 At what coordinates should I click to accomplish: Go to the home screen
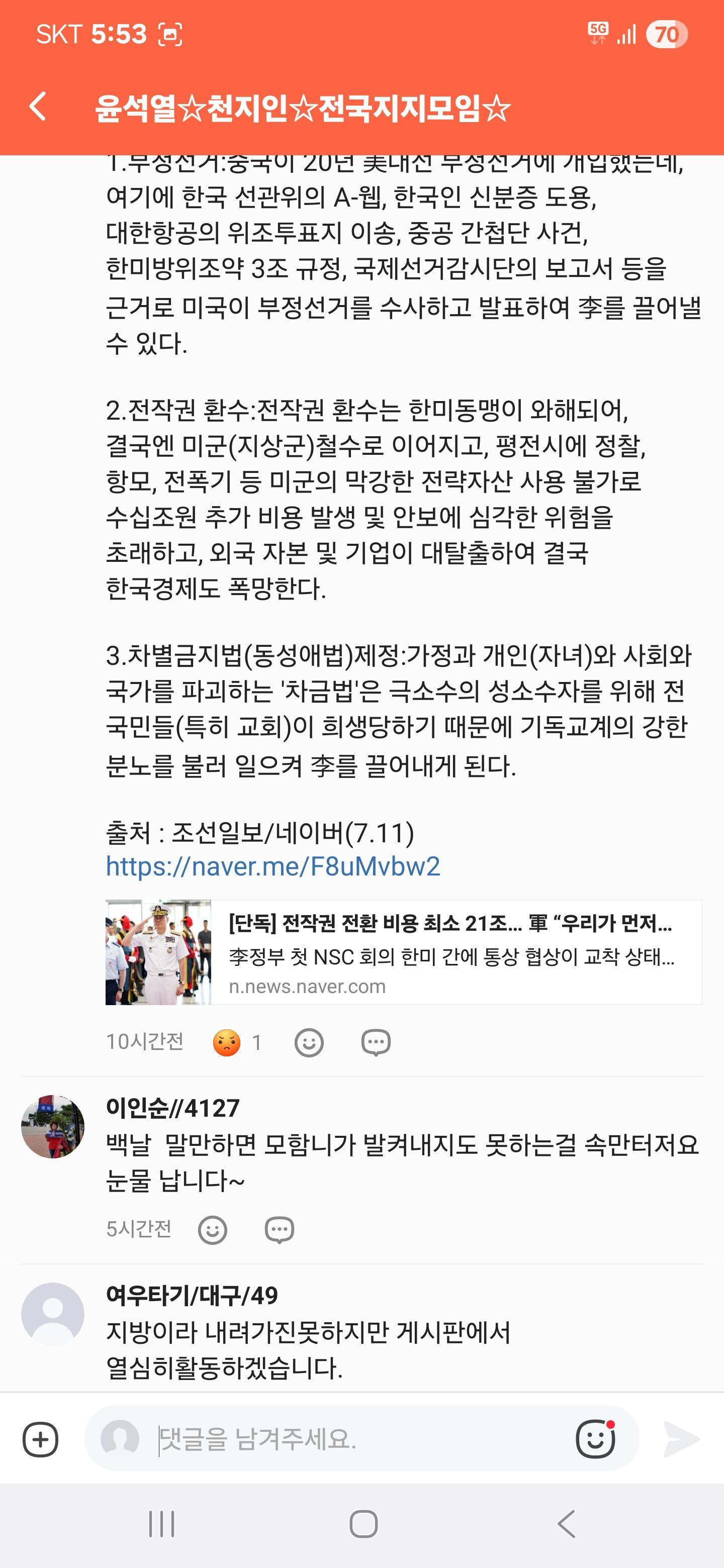click(363, 1524)
